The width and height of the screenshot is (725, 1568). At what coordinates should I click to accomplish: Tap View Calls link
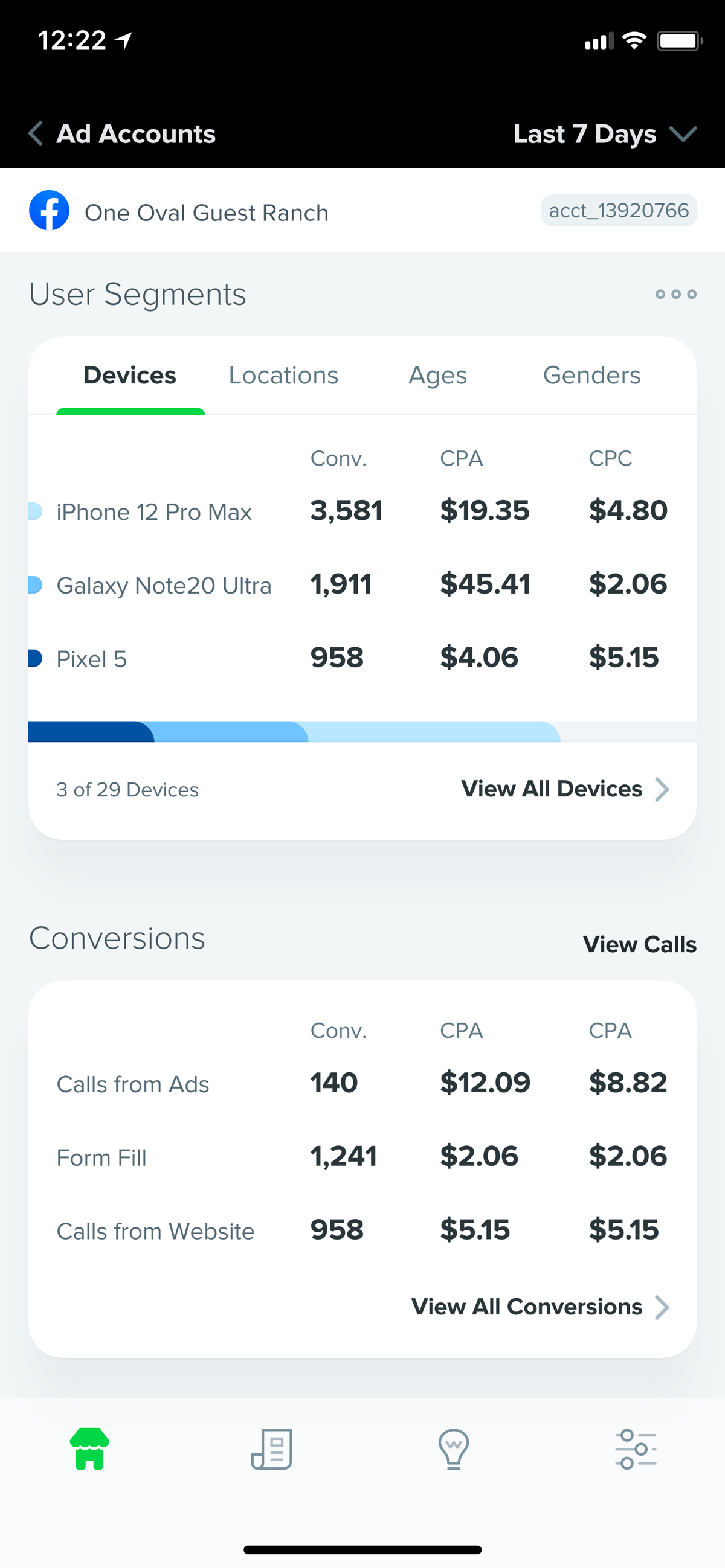coord(639,944)
